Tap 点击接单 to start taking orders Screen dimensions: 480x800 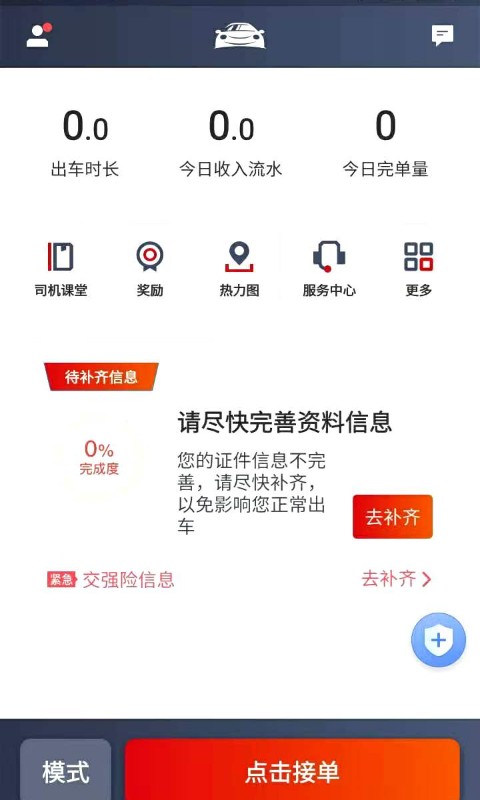coord(292,770)
